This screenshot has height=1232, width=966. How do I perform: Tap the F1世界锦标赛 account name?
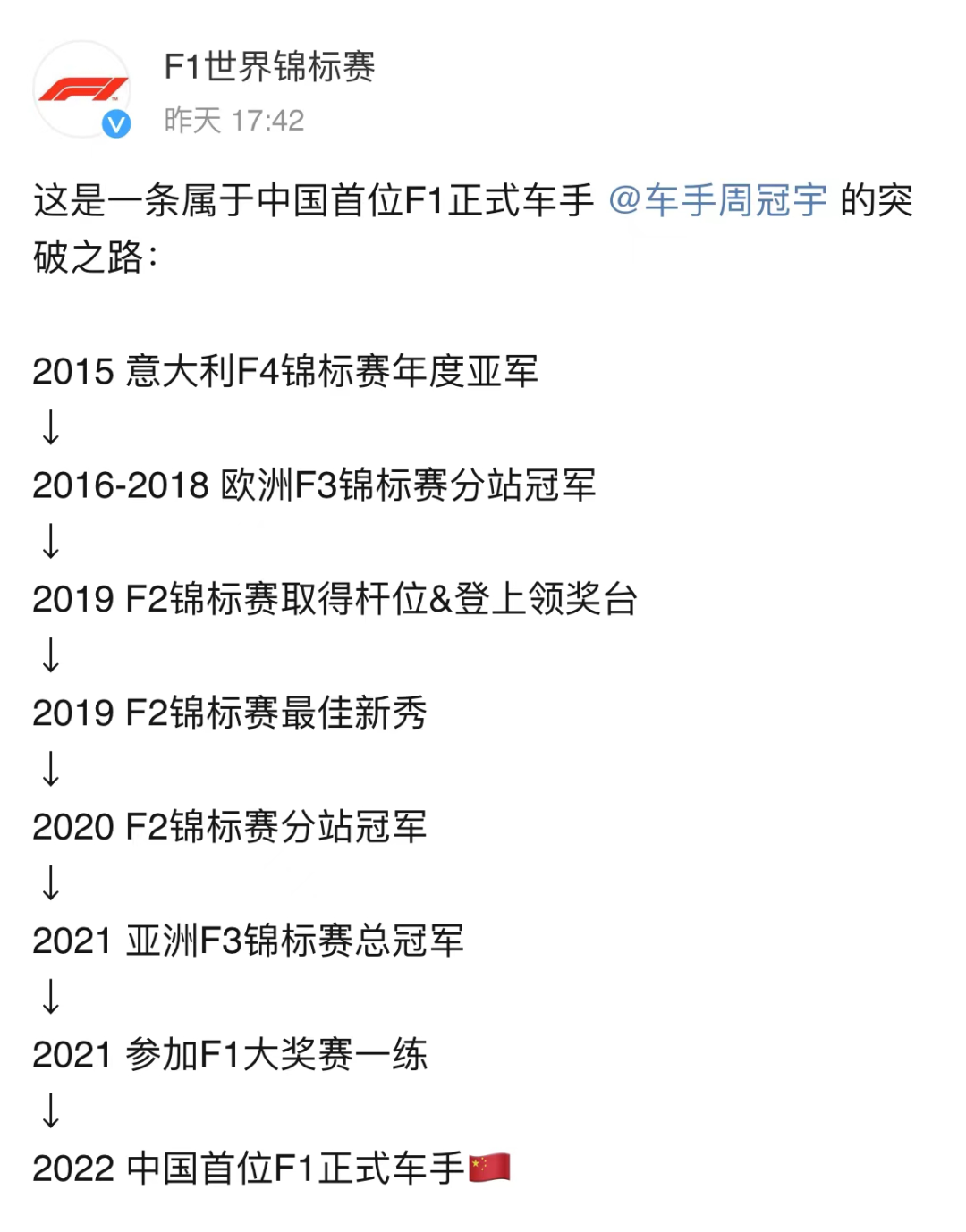tap(269, 67)
